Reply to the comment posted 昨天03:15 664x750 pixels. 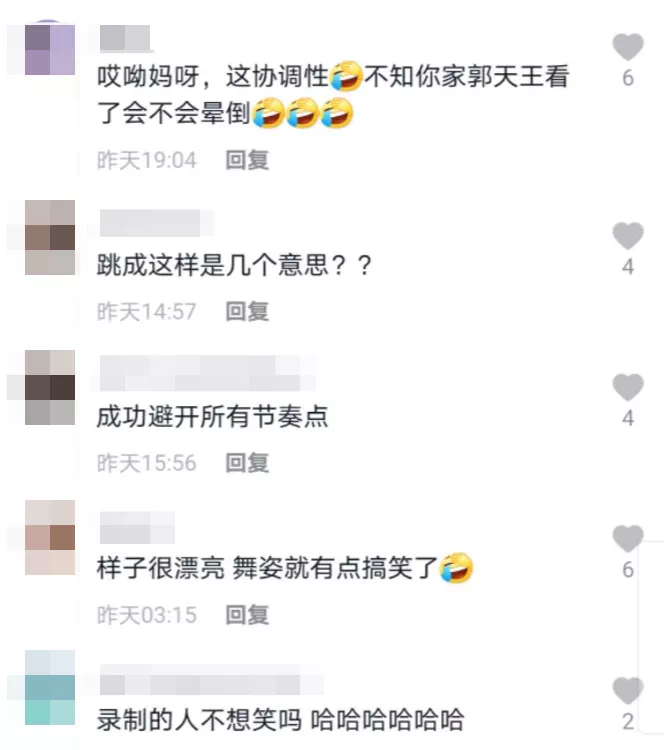(x=247, y=615)
